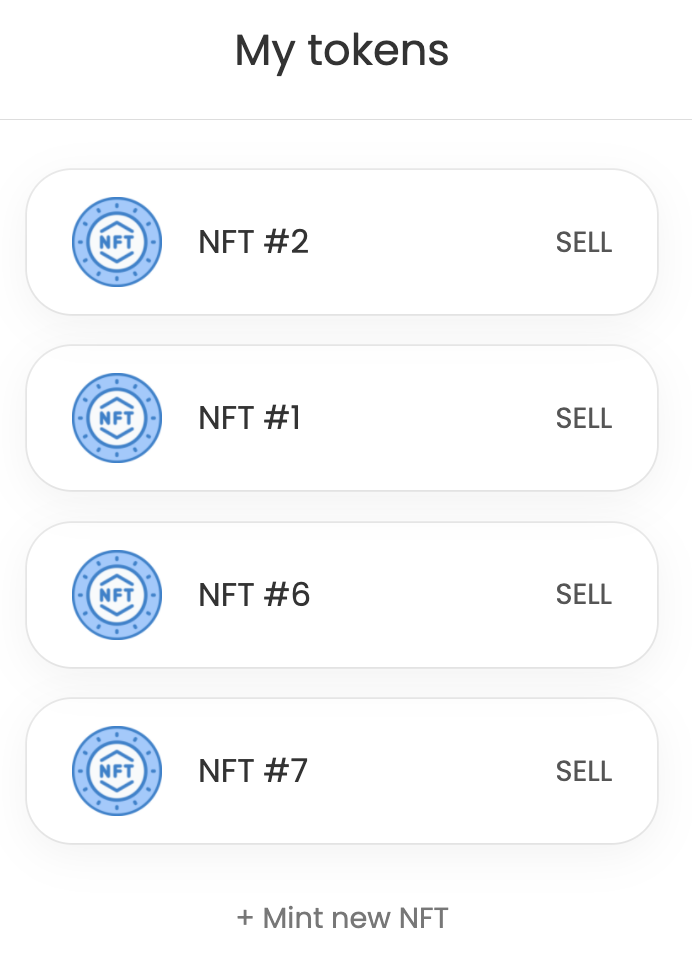Show details of the NFT #7 card

click(300, 771)
